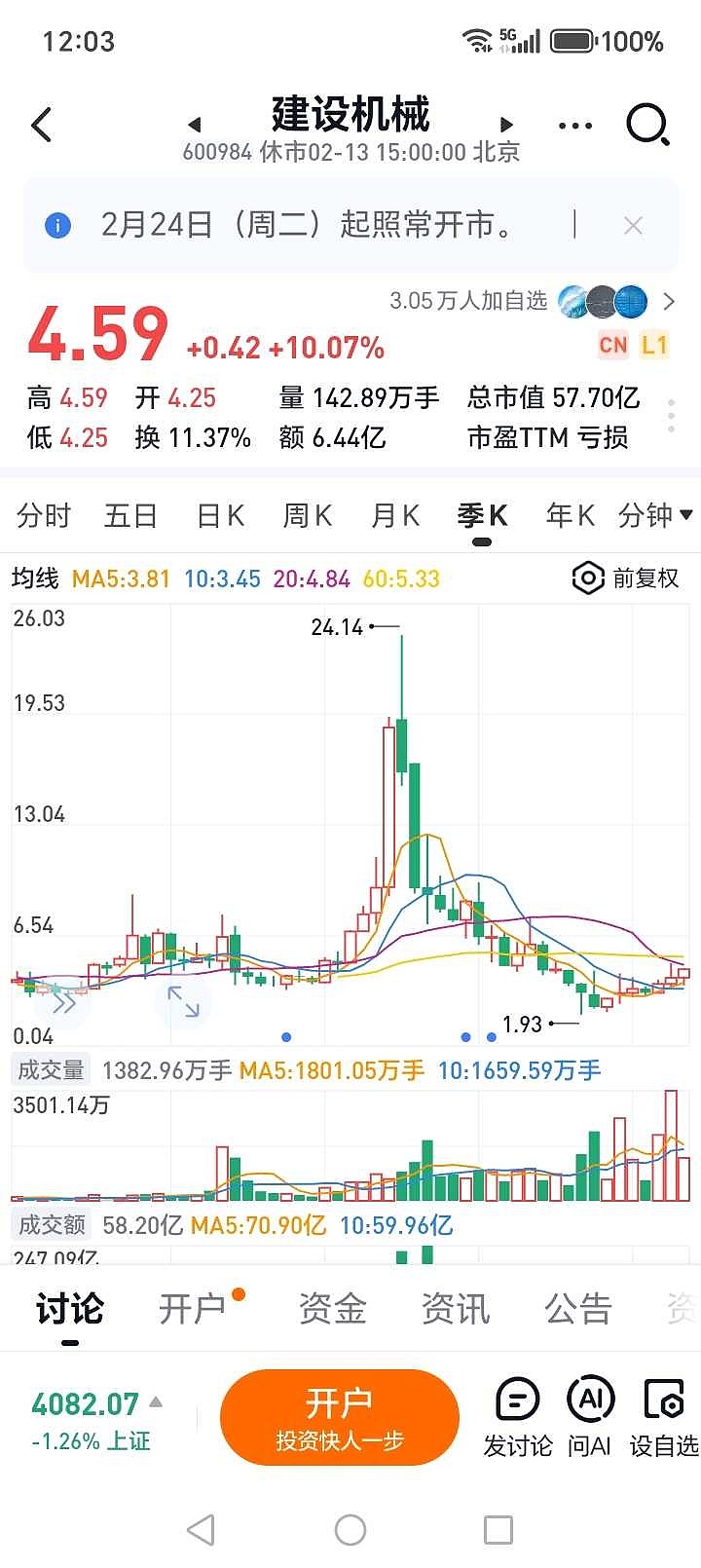701x1568 pixels.
Task: Switch to previous stock with left arrow
Action: [194, 126]
